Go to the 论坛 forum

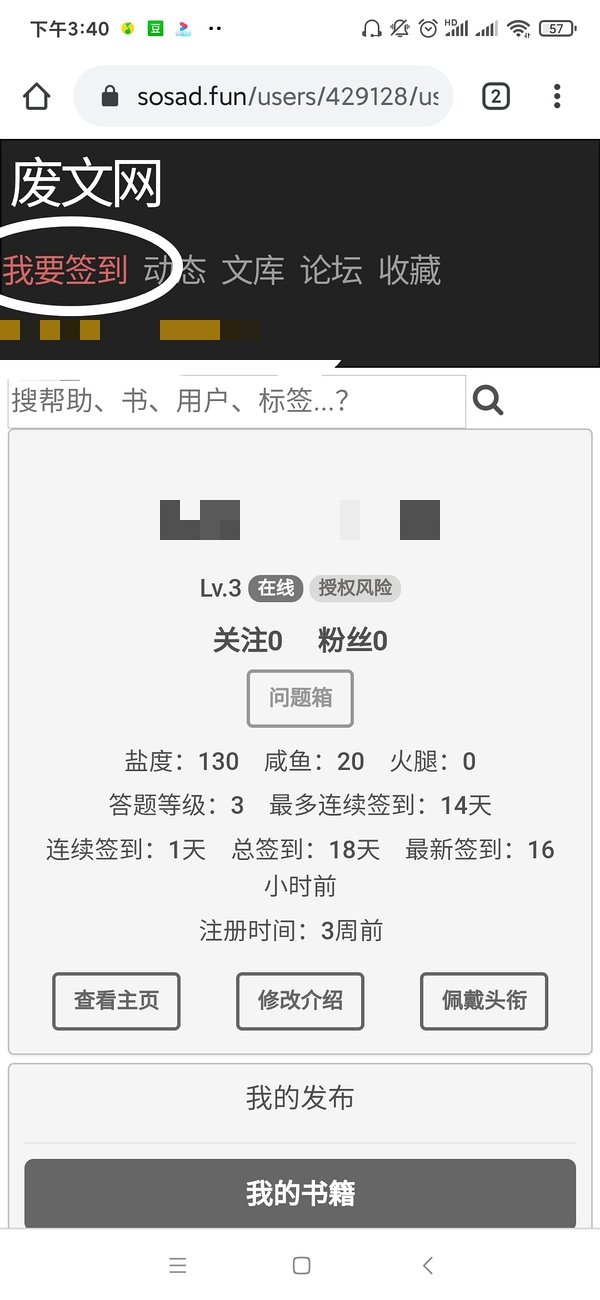click(331, 270)
